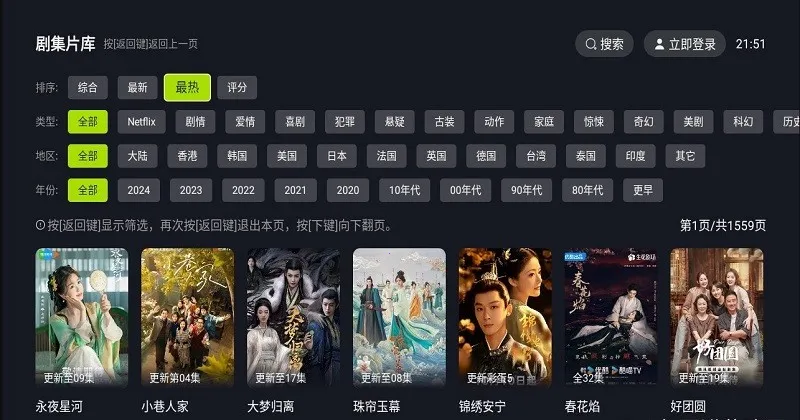Choose 日本 as the region
The width and height of the screenshot is (800, 420).
[x=337, y=156]
